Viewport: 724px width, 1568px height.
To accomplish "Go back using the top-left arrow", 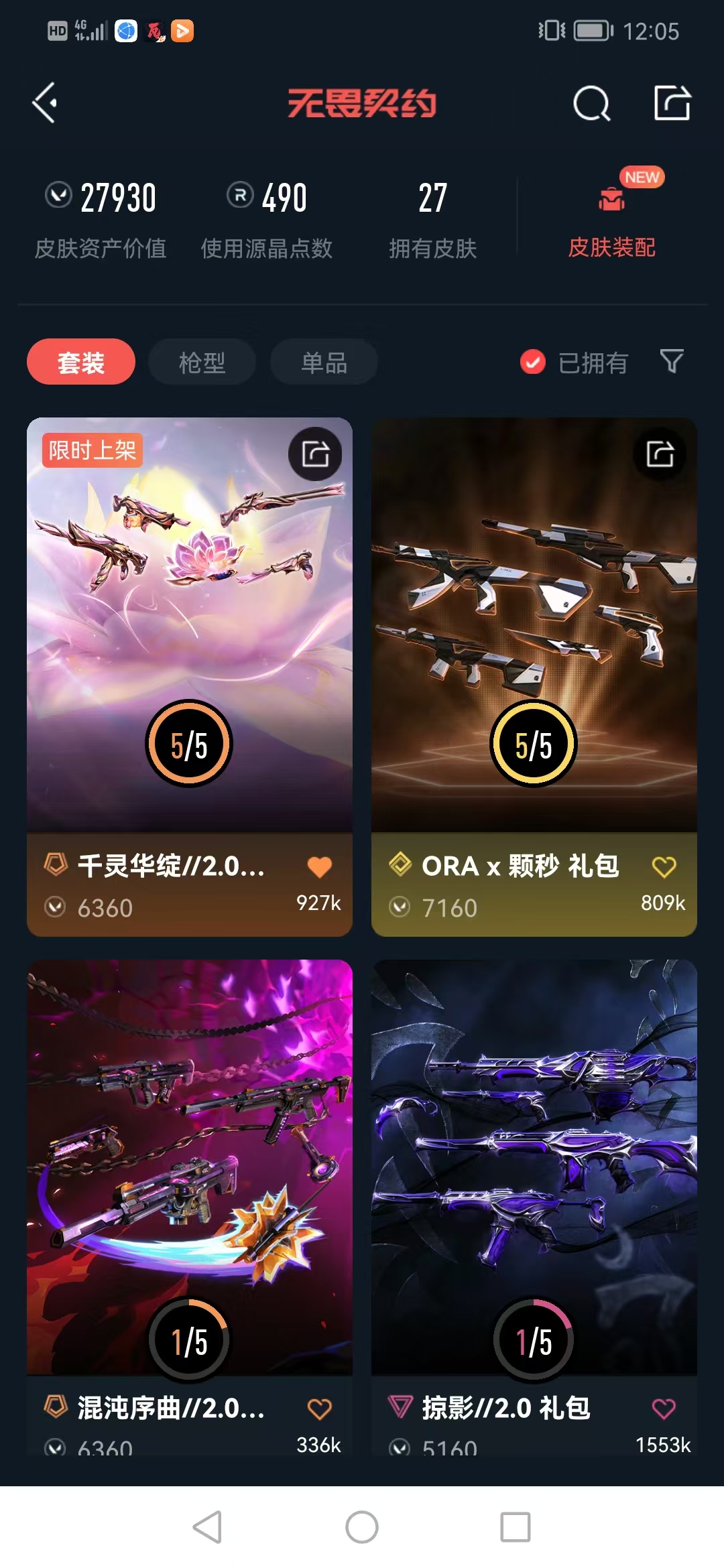I will (44, 103).
